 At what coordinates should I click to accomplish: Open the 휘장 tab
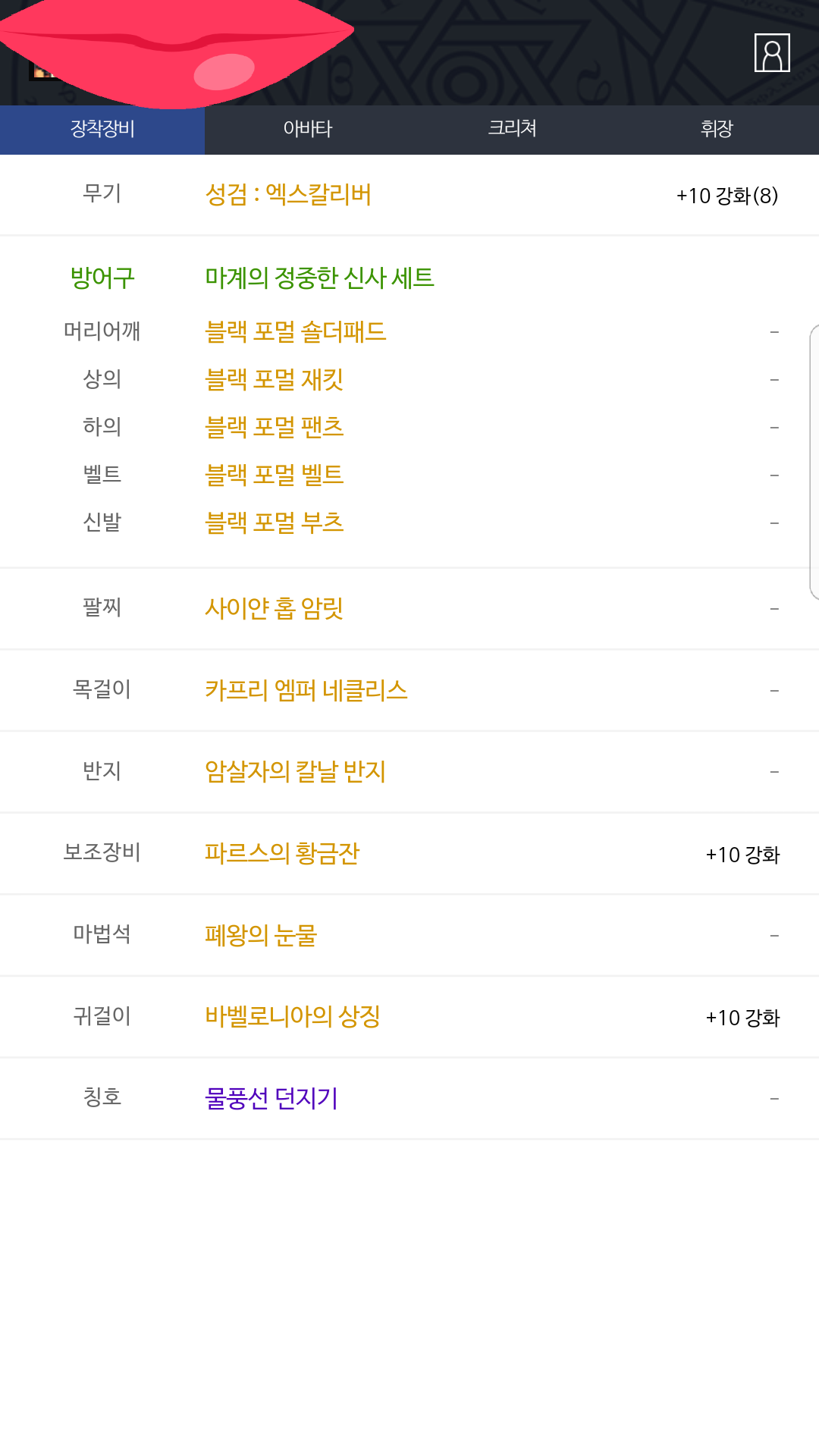pyautogui.click(x=717, y=130)
